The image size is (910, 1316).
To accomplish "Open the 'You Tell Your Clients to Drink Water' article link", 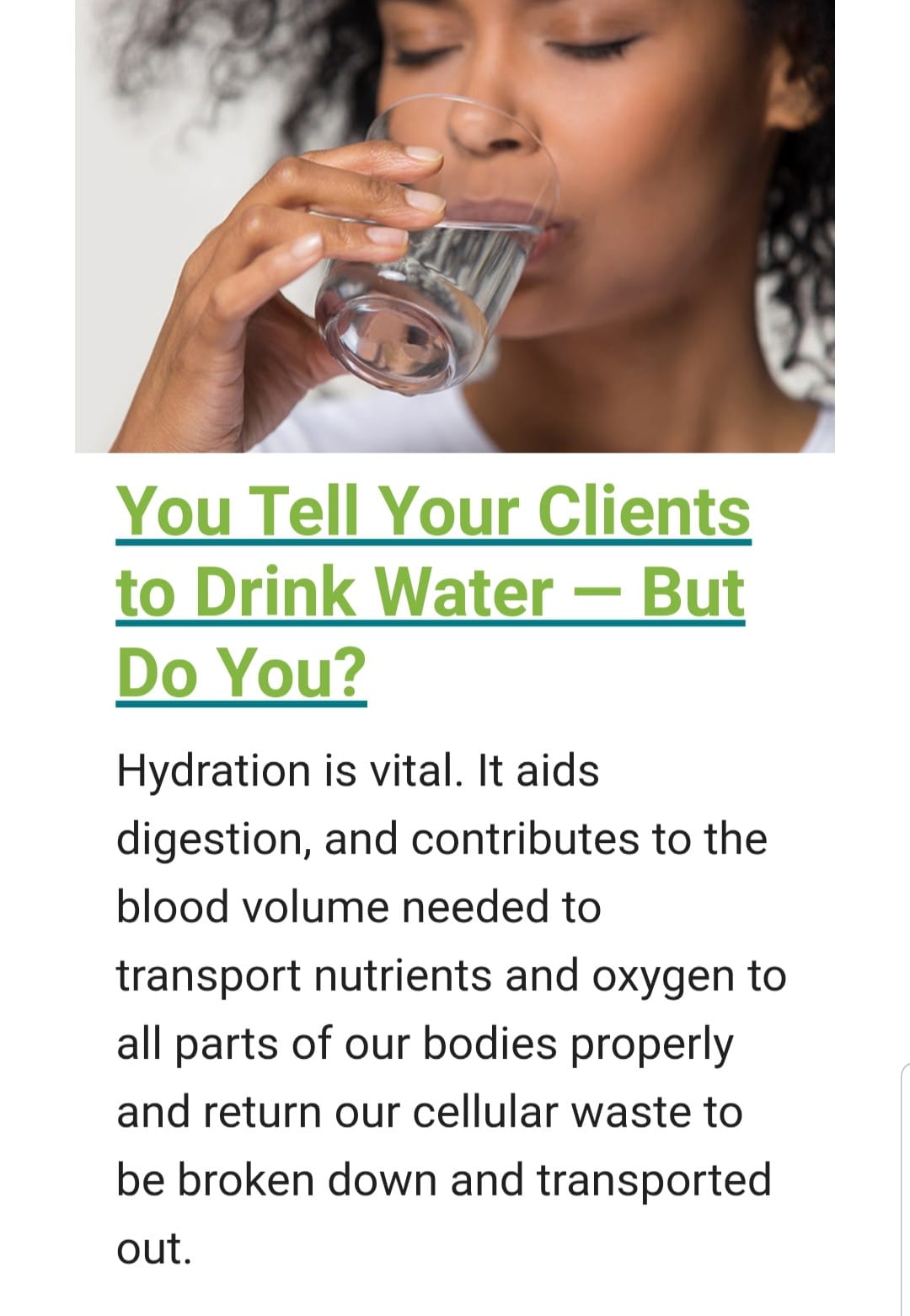I will [x=431, y=590].
